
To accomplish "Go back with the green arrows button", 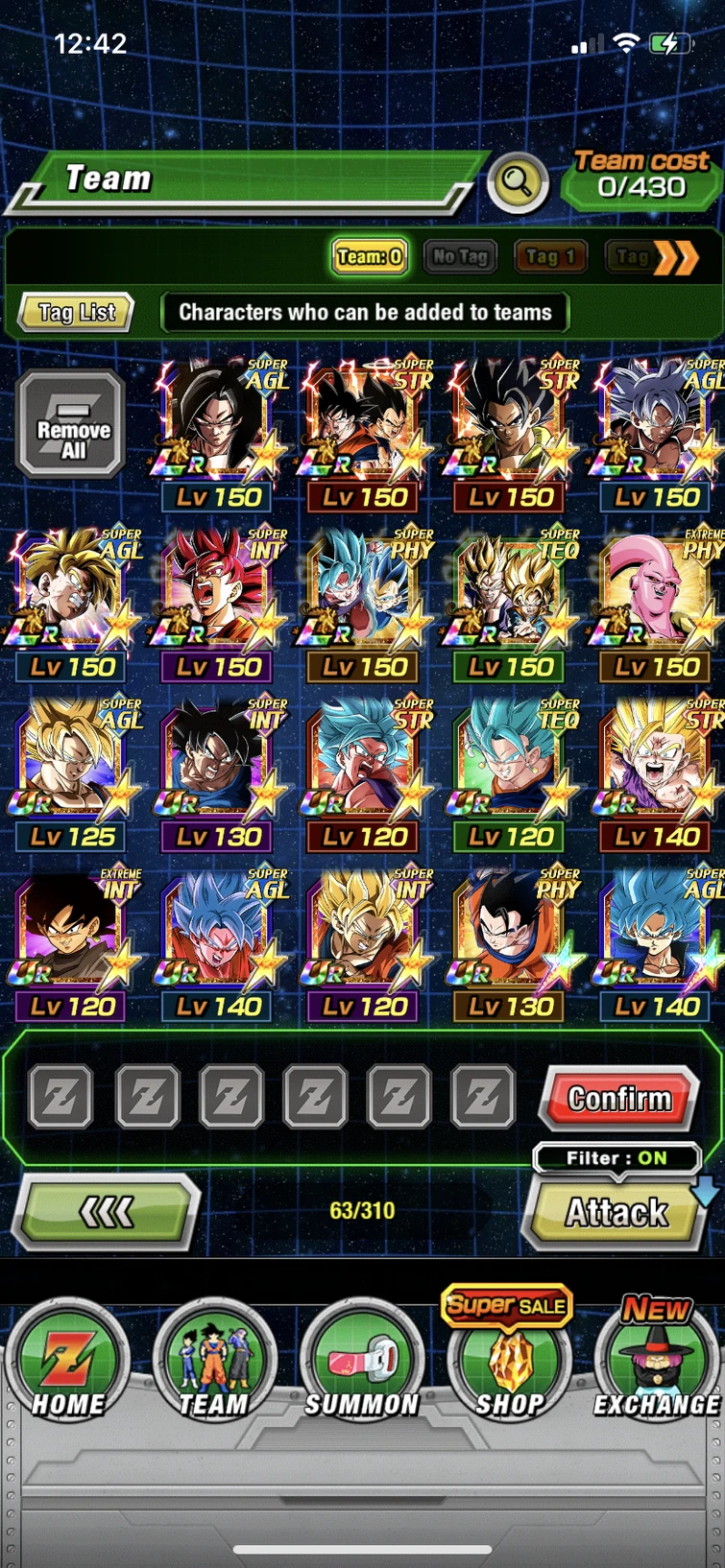I will click(x=106, y=1213).
